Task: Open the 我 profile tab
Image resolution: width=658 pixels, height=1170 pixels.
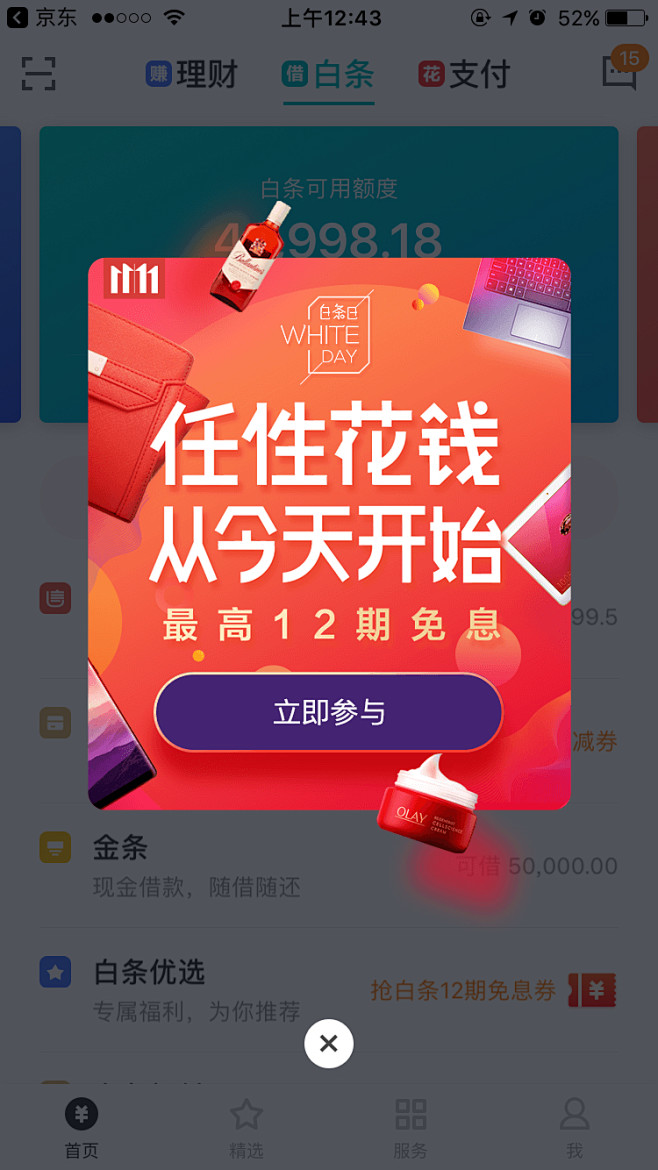Action: [x=574, y=1127]
